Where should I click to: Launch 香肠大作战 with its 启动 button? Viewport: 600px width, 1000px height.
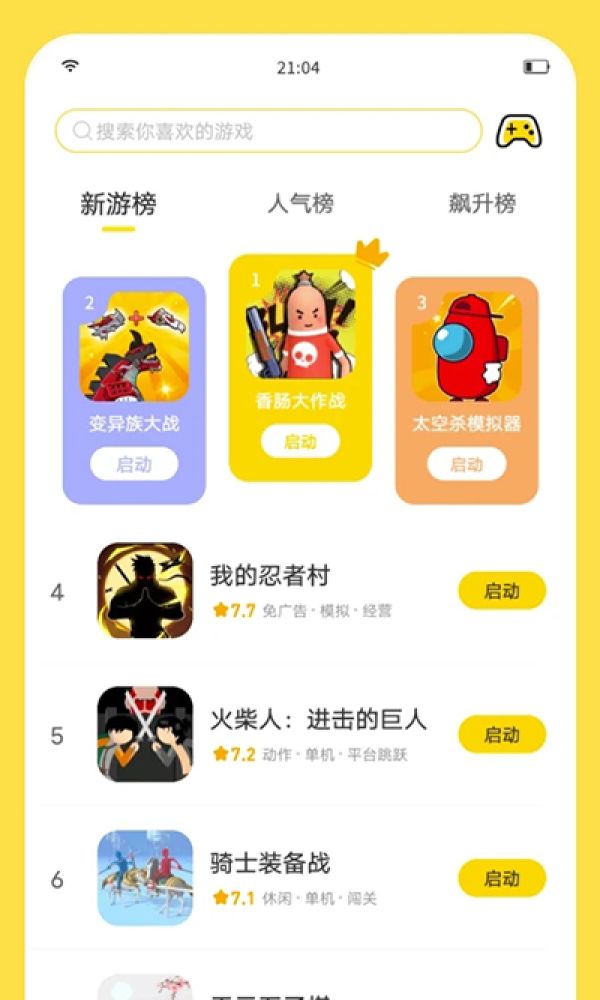tap(300, 441)
